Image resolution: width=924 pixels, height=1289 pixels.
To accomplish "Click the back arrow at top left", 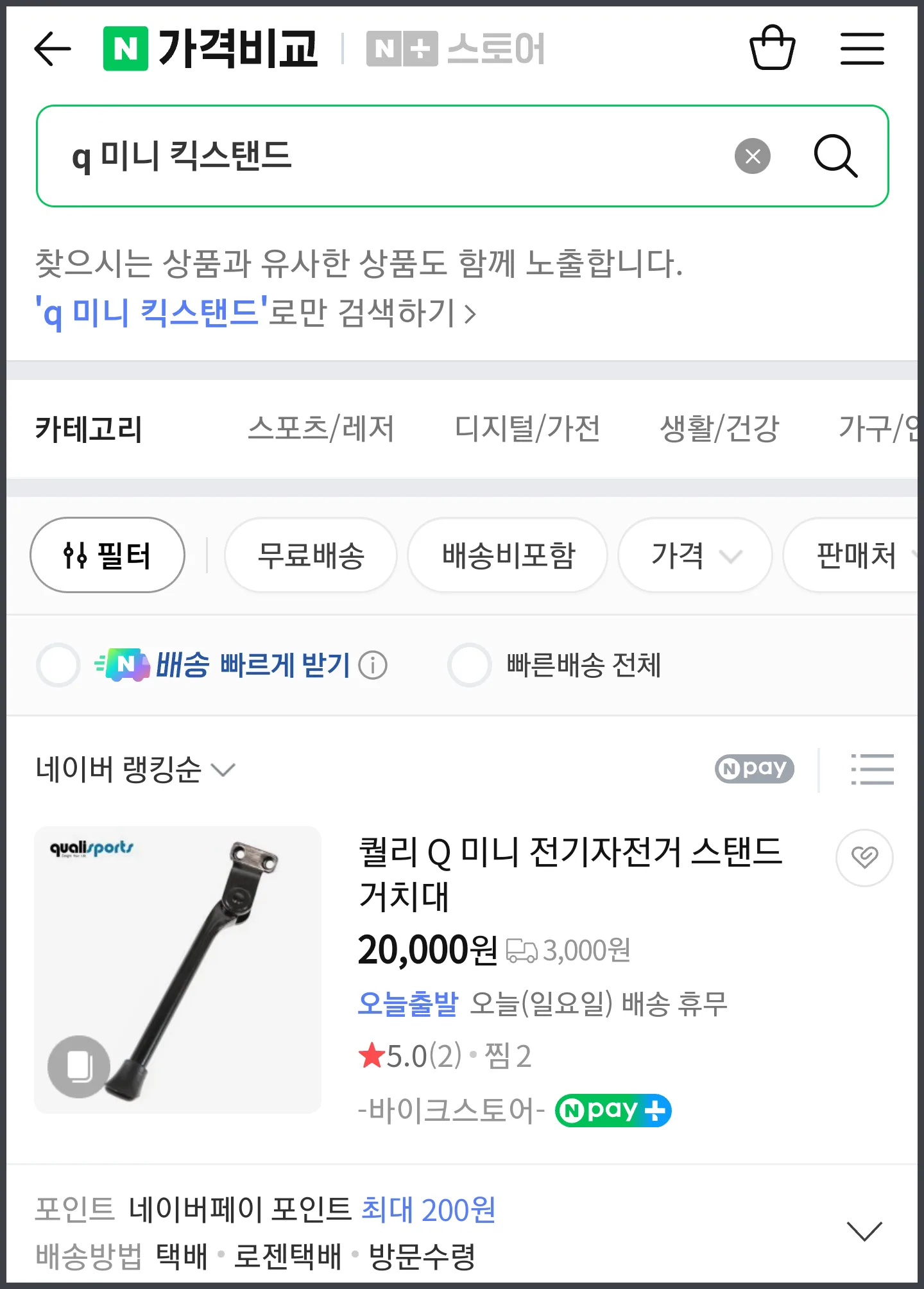I will (x=51, y=48).
